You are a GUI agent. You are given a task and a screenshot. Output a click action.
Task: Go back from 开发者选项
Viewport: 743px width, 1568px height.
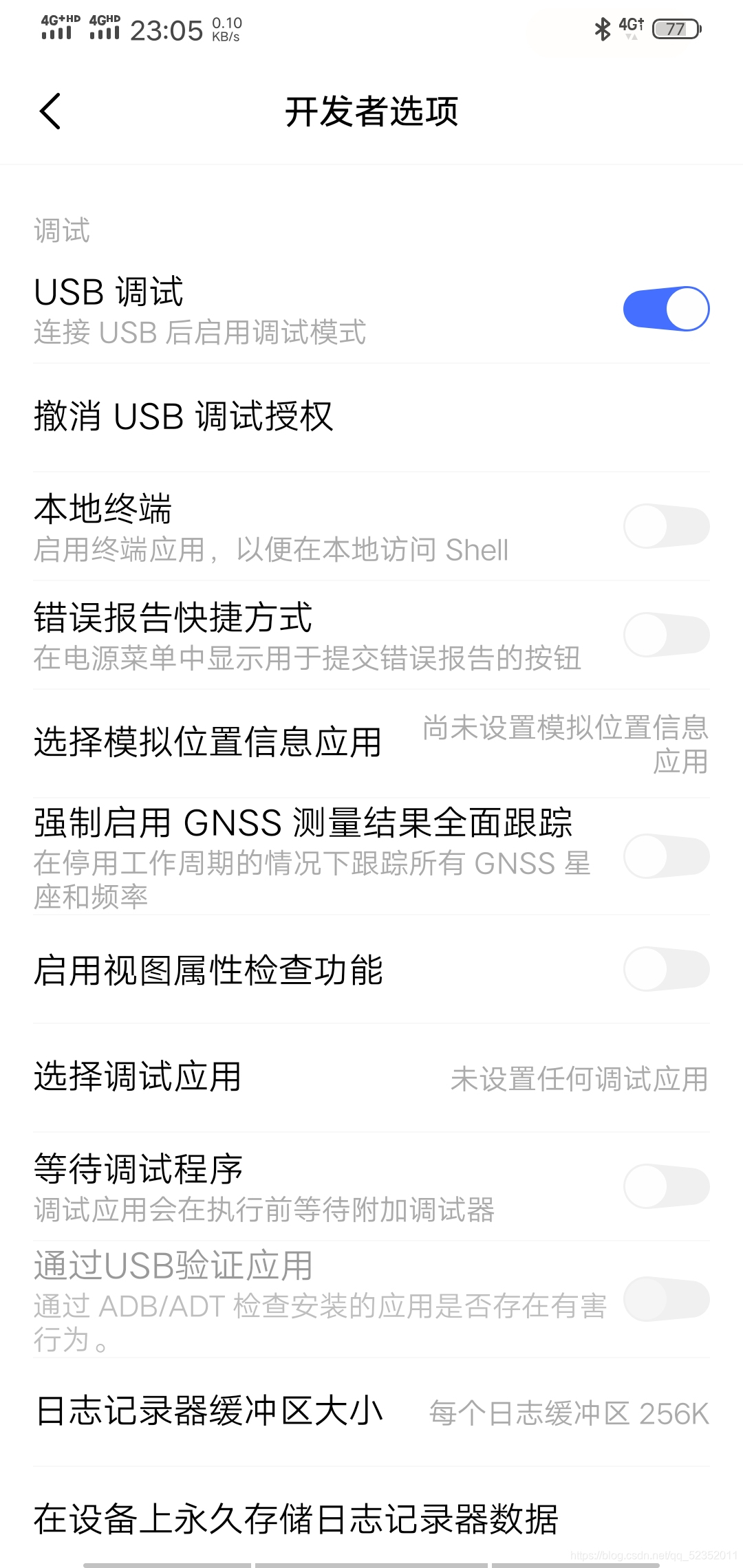(x=50, y=111)
